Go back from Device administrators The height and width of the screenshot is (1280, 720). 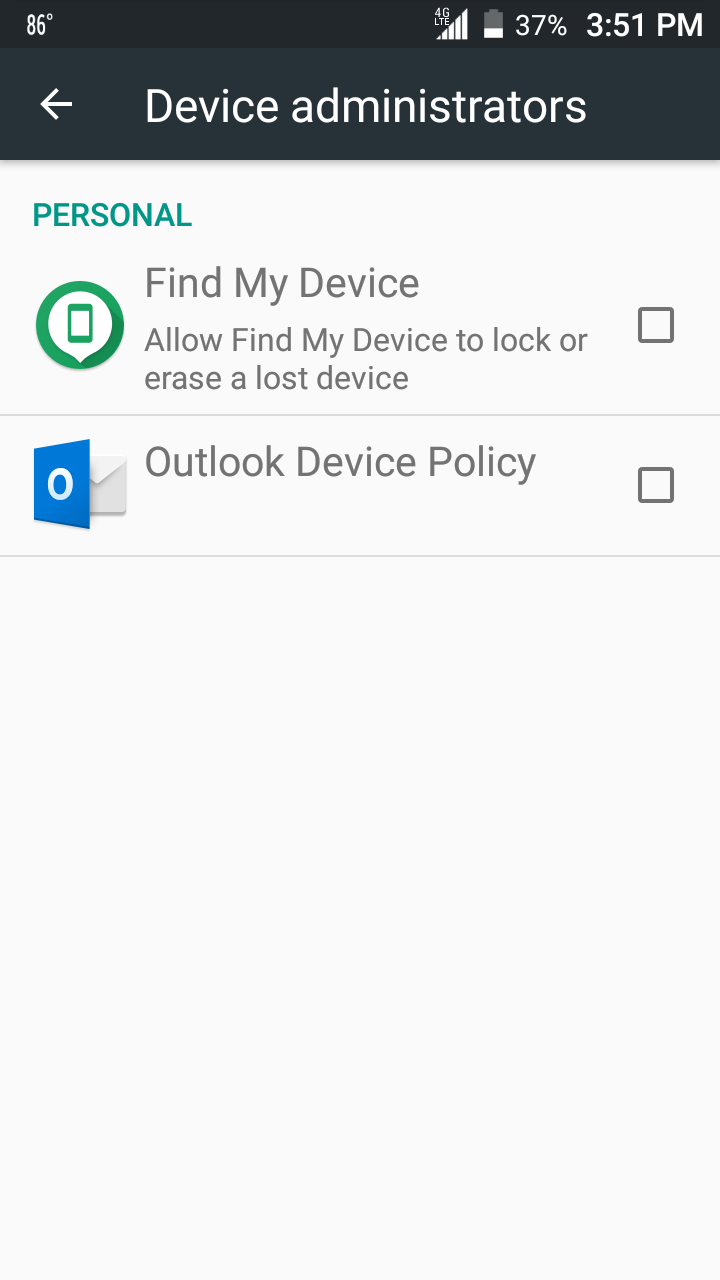pyautogui.click(x=56, y=105)
